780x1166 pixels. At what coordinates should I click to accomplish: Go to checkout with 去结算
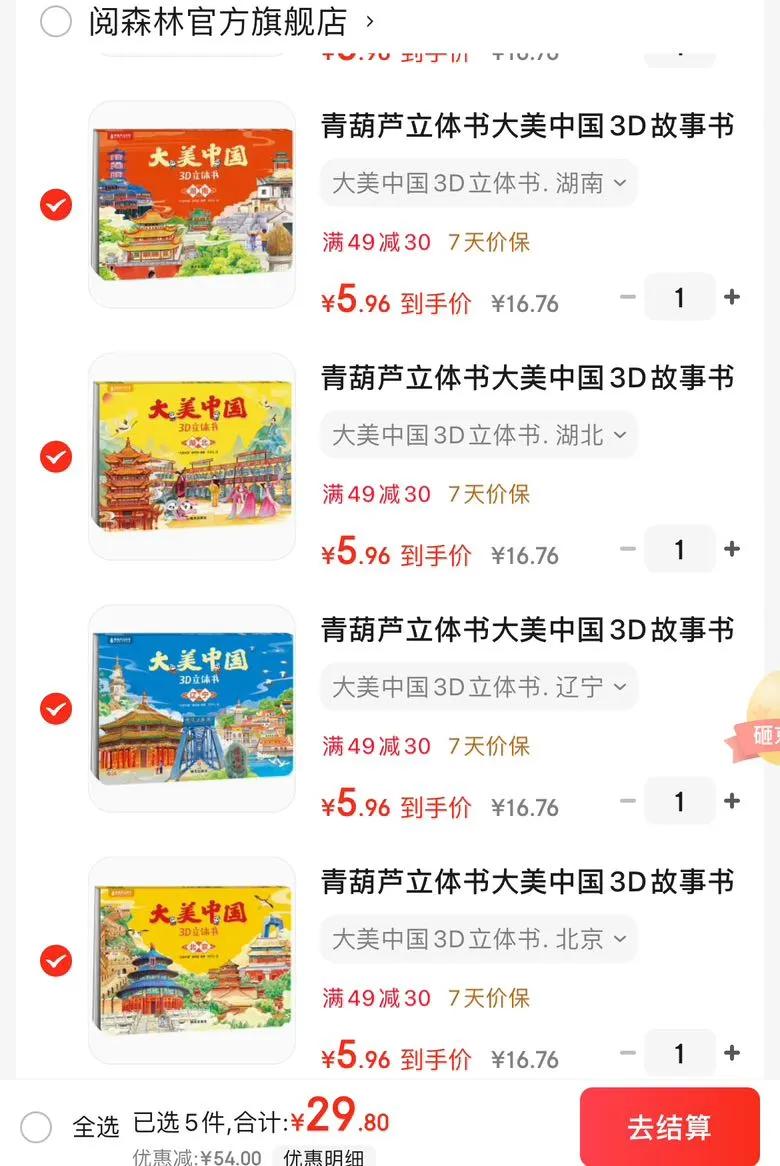click(669, 1127)
